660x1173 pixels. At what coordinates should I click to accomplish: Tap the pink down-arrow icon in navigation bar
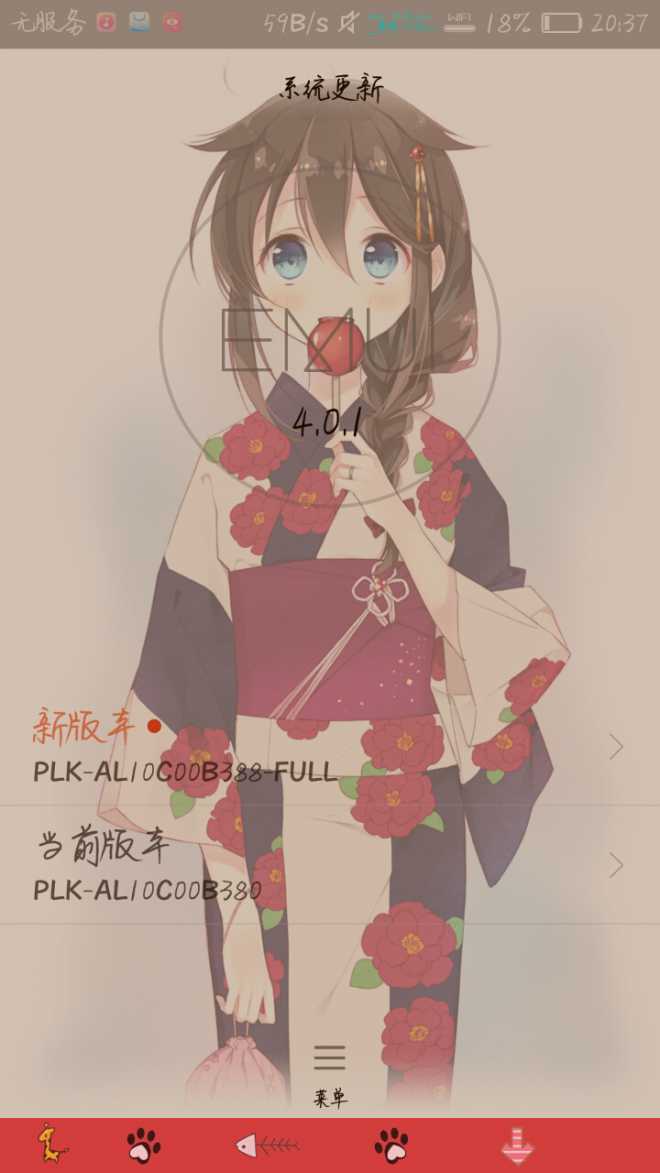click(x=516, y=1145)
